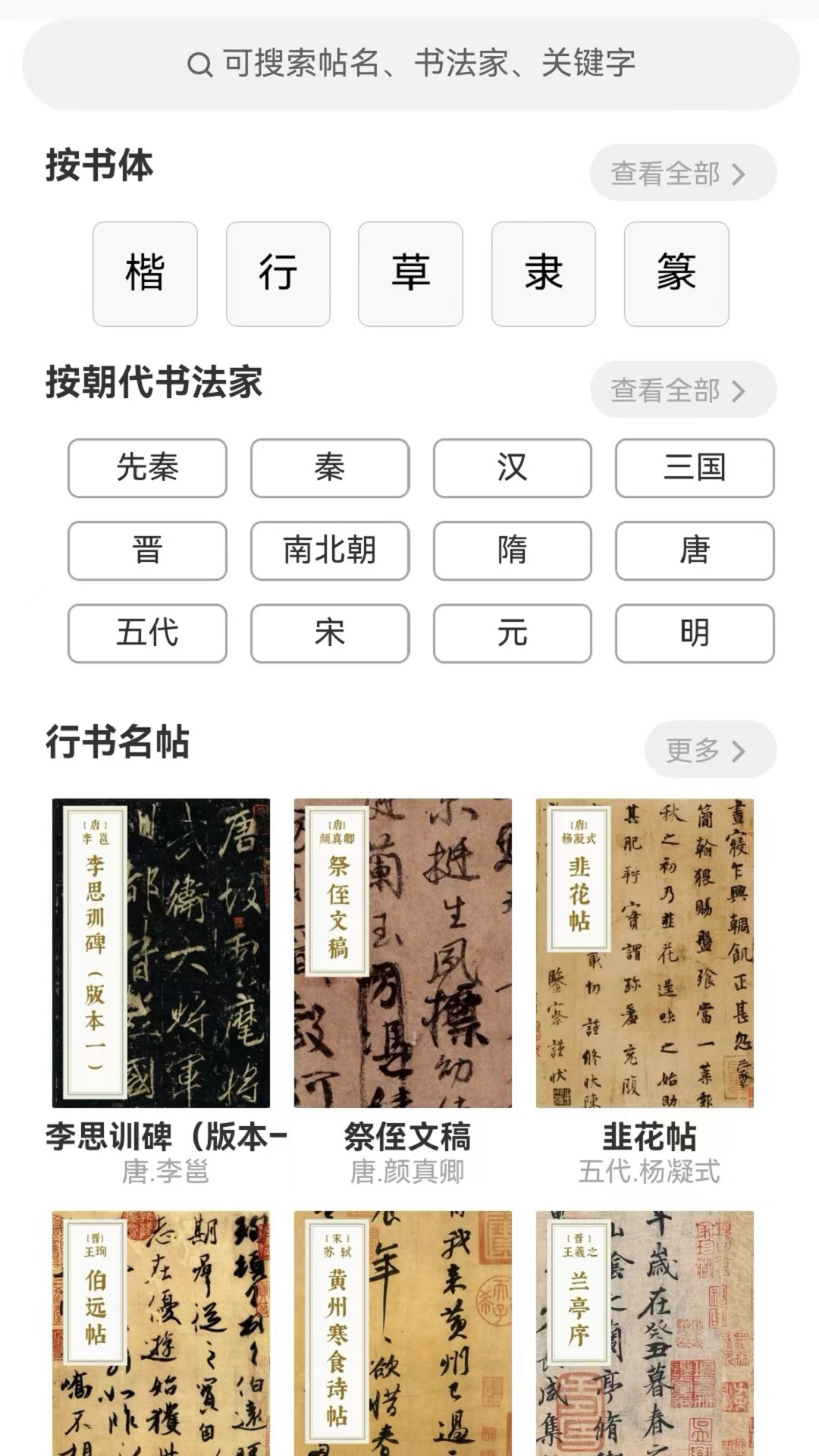This screenshot has height=1456, width=819.
Task: Select the 草 (cursive script) category
Action: click(x=409, y=274)
